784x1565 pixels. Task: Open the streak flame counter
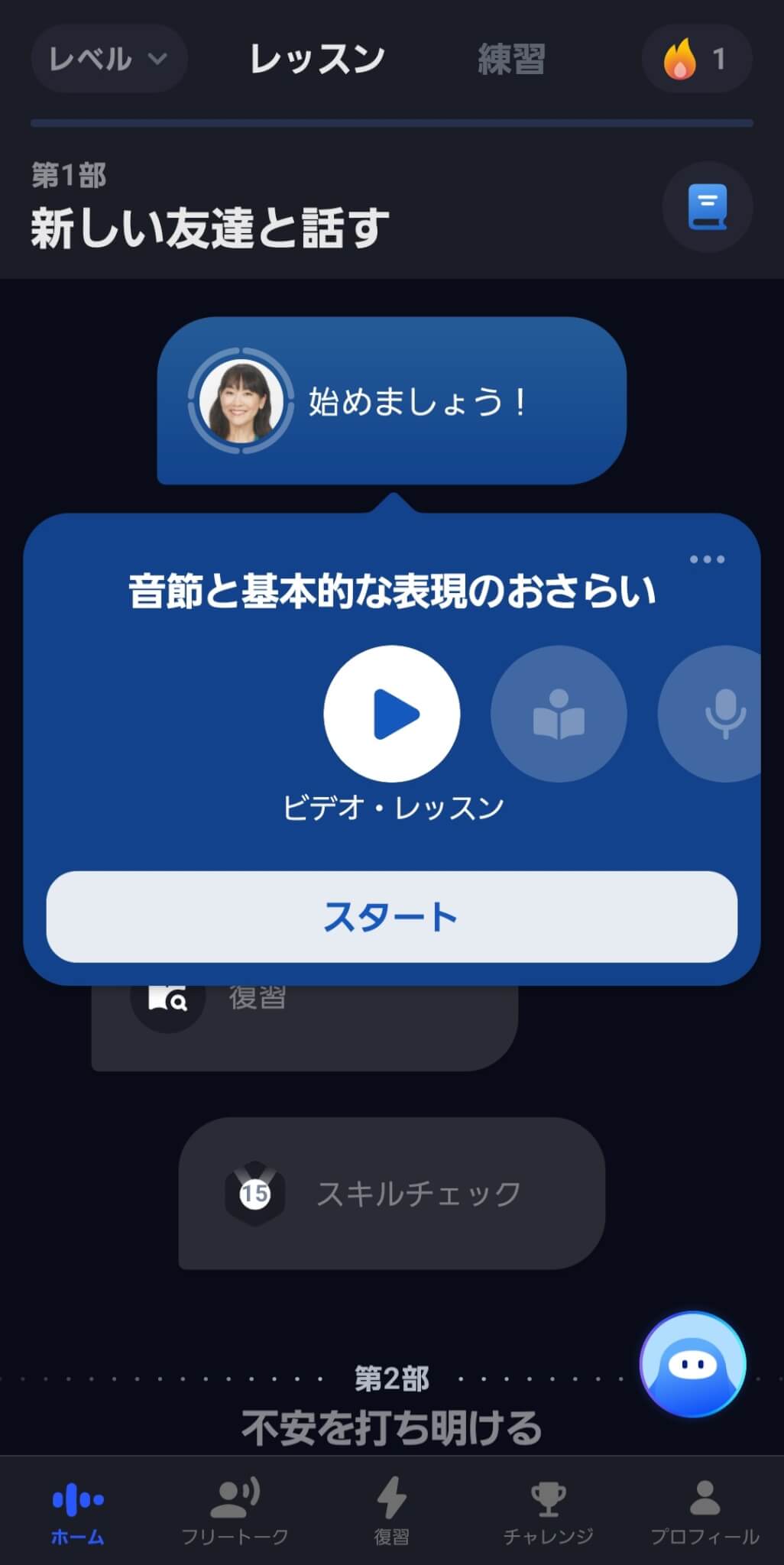[696, 59]
